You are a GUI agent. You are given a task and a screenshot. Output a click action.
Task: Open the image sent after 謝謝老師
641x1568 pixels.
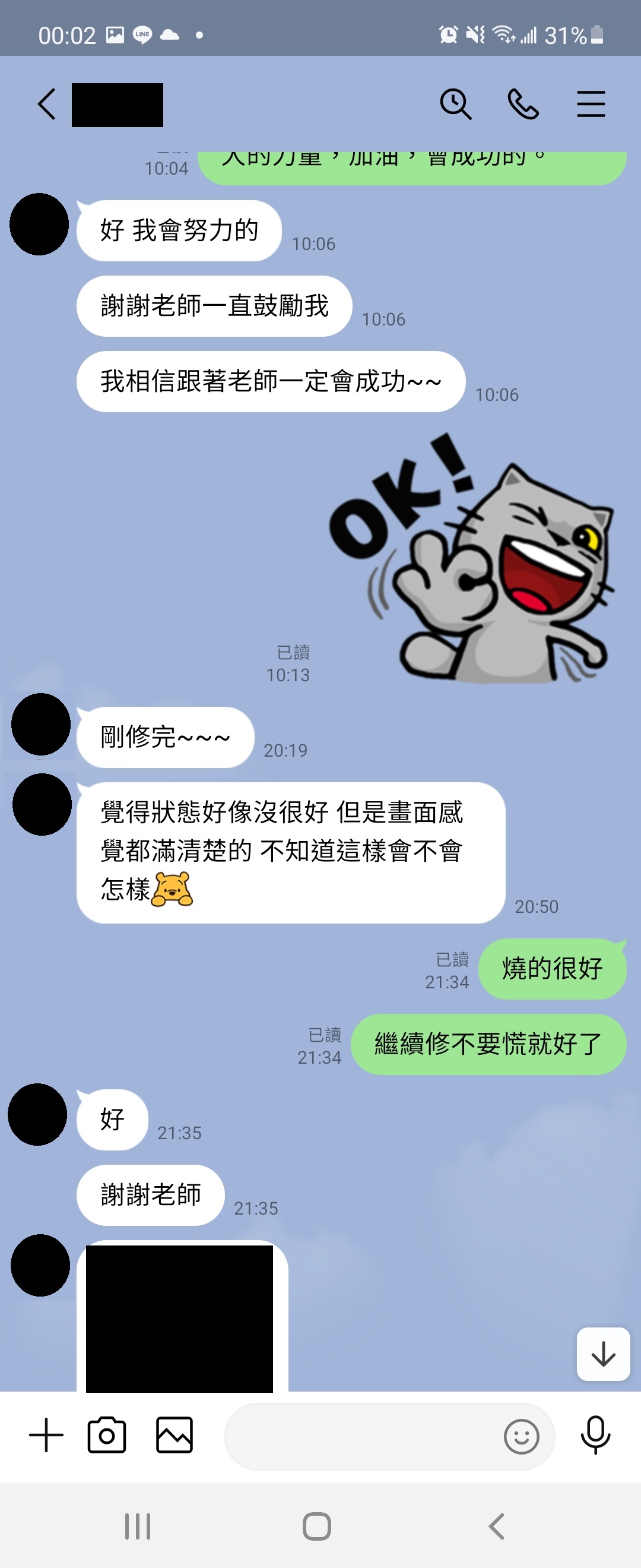[179, 1318]
